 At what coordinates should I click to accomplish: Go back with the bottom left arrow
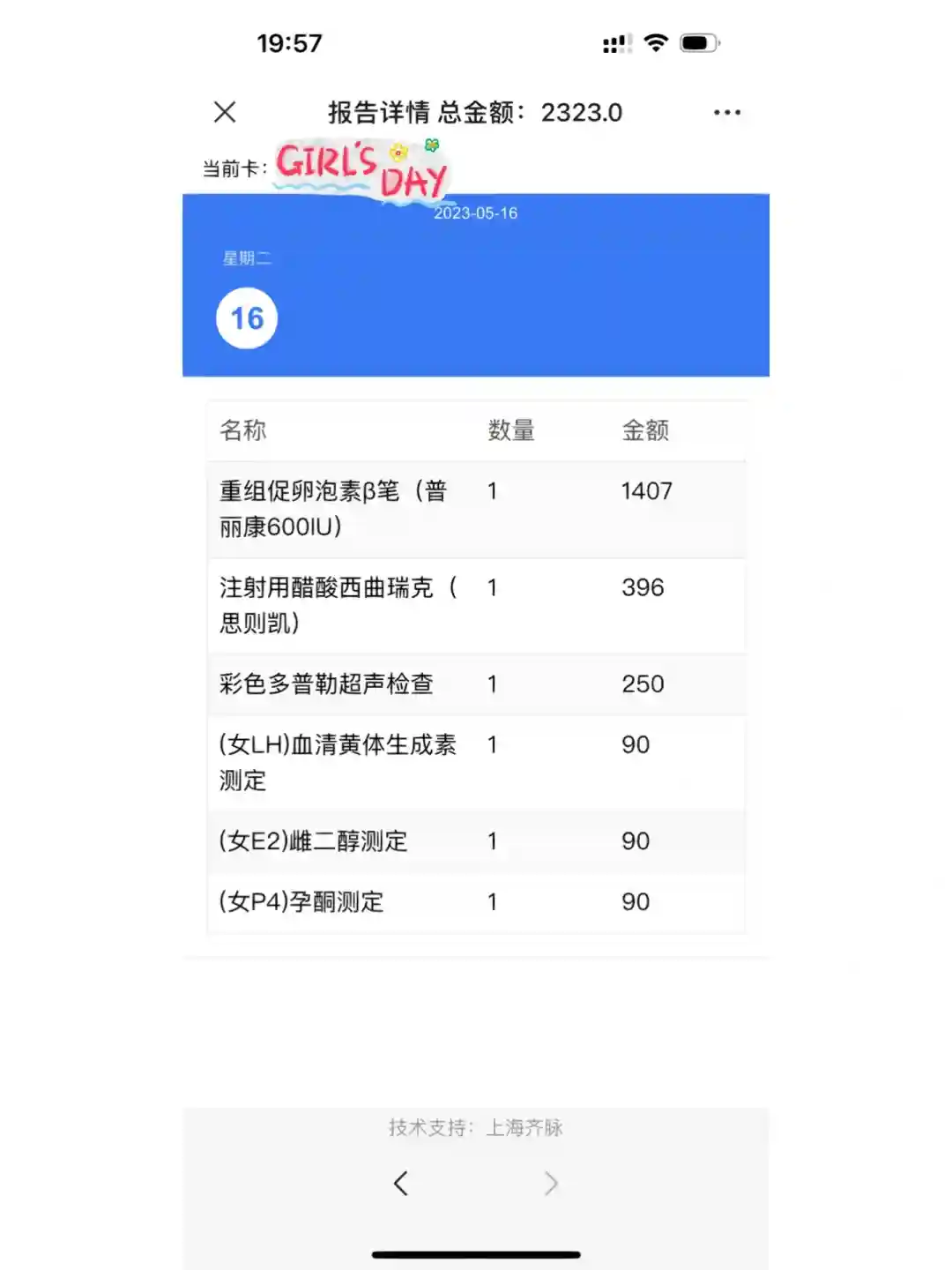(401, 1184)
